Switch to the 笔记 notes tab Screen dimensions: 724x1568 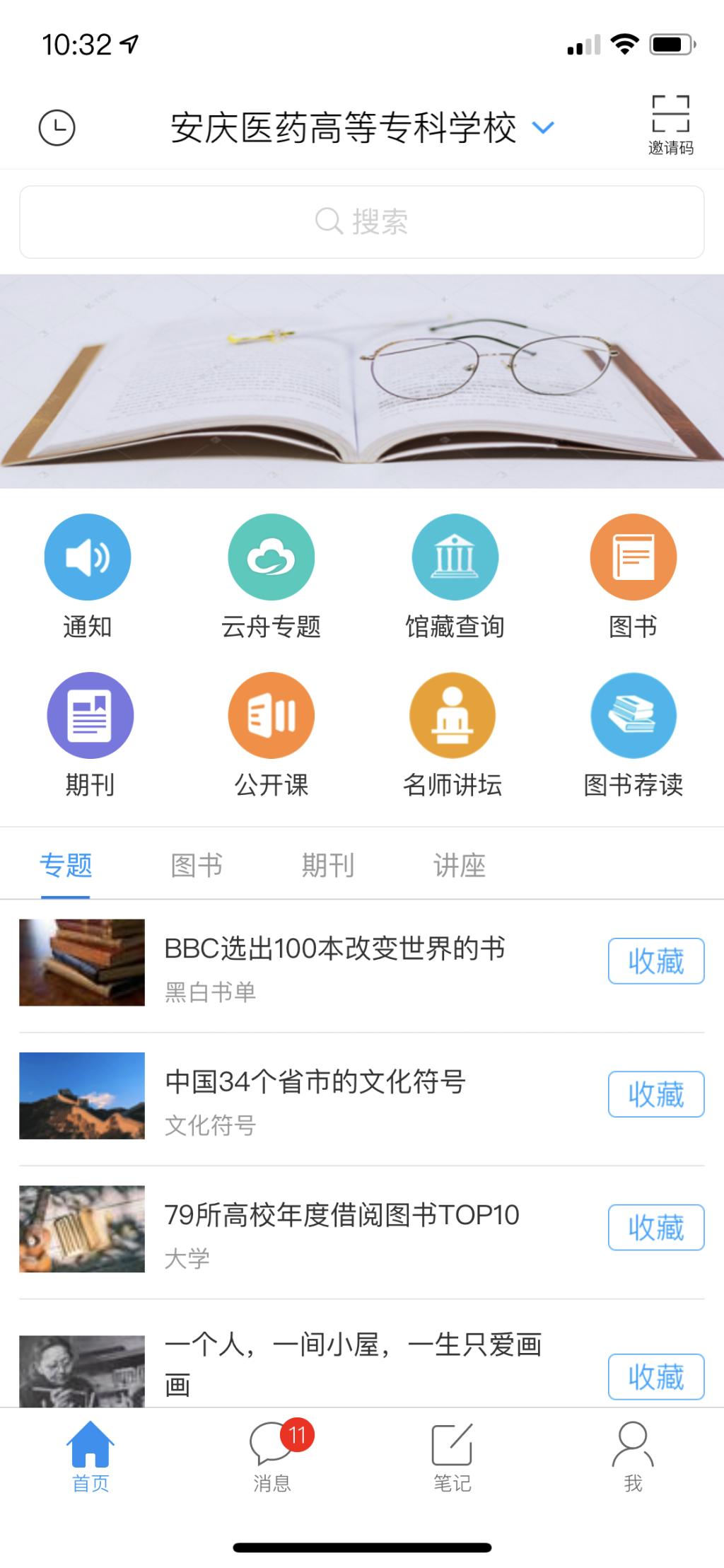(x=452, y=1456)
